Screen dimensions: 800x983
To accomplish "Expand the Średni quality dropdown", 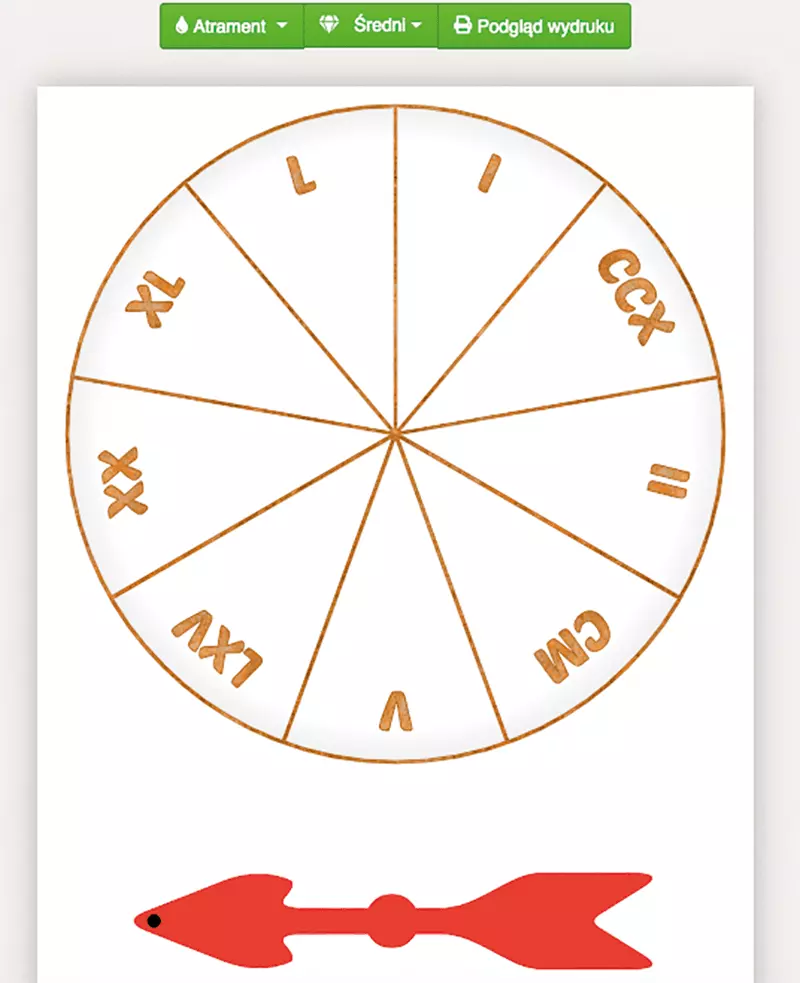I will coord(370,26).
